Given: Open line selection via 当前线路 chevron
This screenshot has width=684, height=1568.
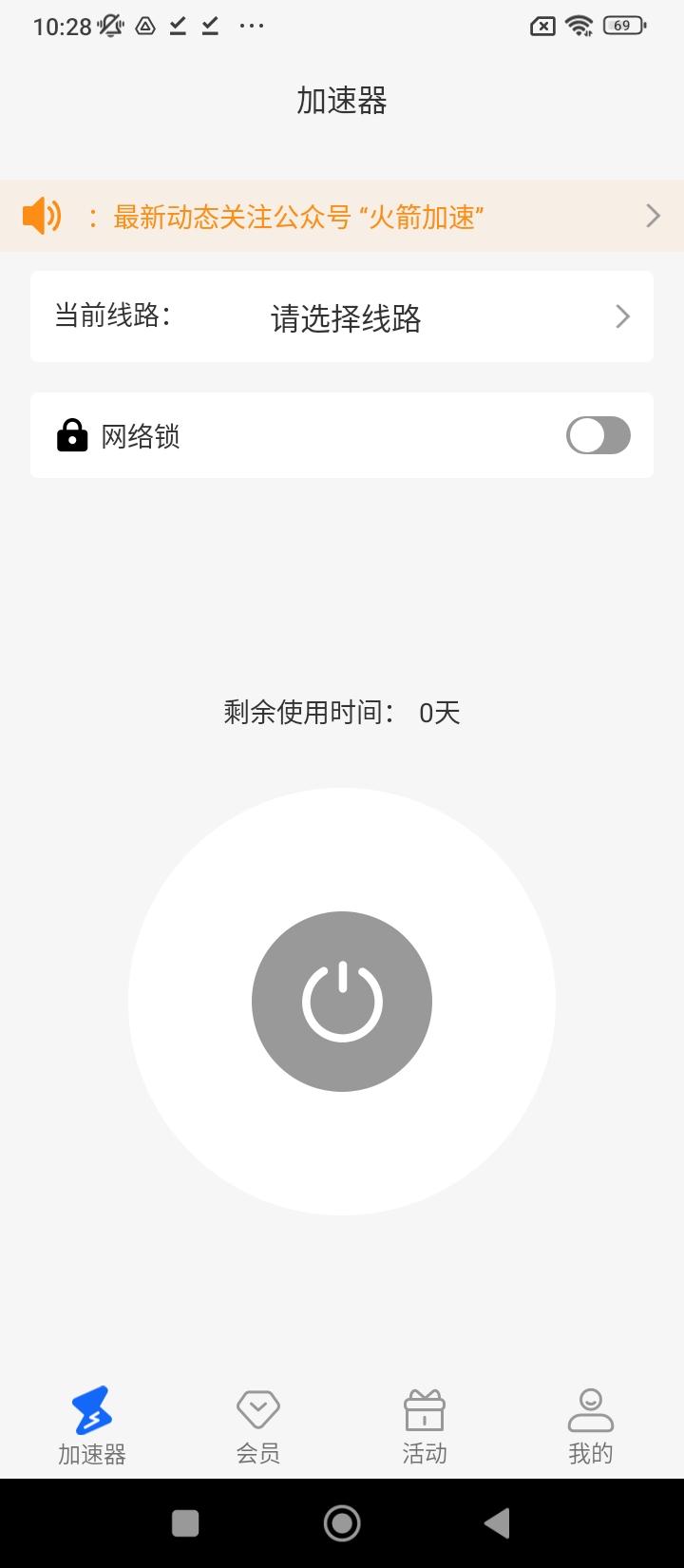Looking at the screenshot, I should pyautogui.click(x=622, y=316).
